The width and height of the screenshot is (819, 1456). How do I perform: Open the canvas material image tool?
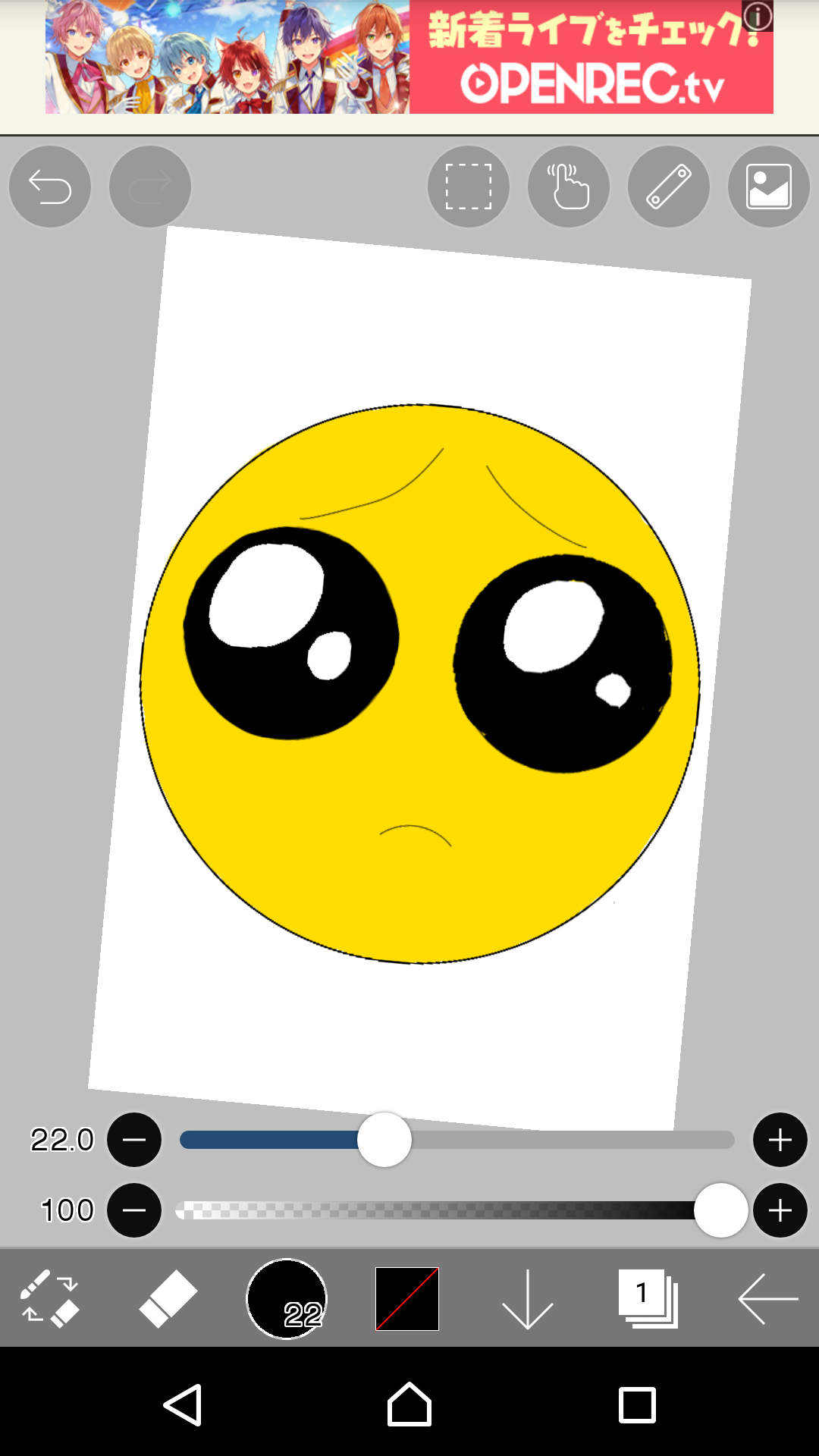(x=768, y=187)
